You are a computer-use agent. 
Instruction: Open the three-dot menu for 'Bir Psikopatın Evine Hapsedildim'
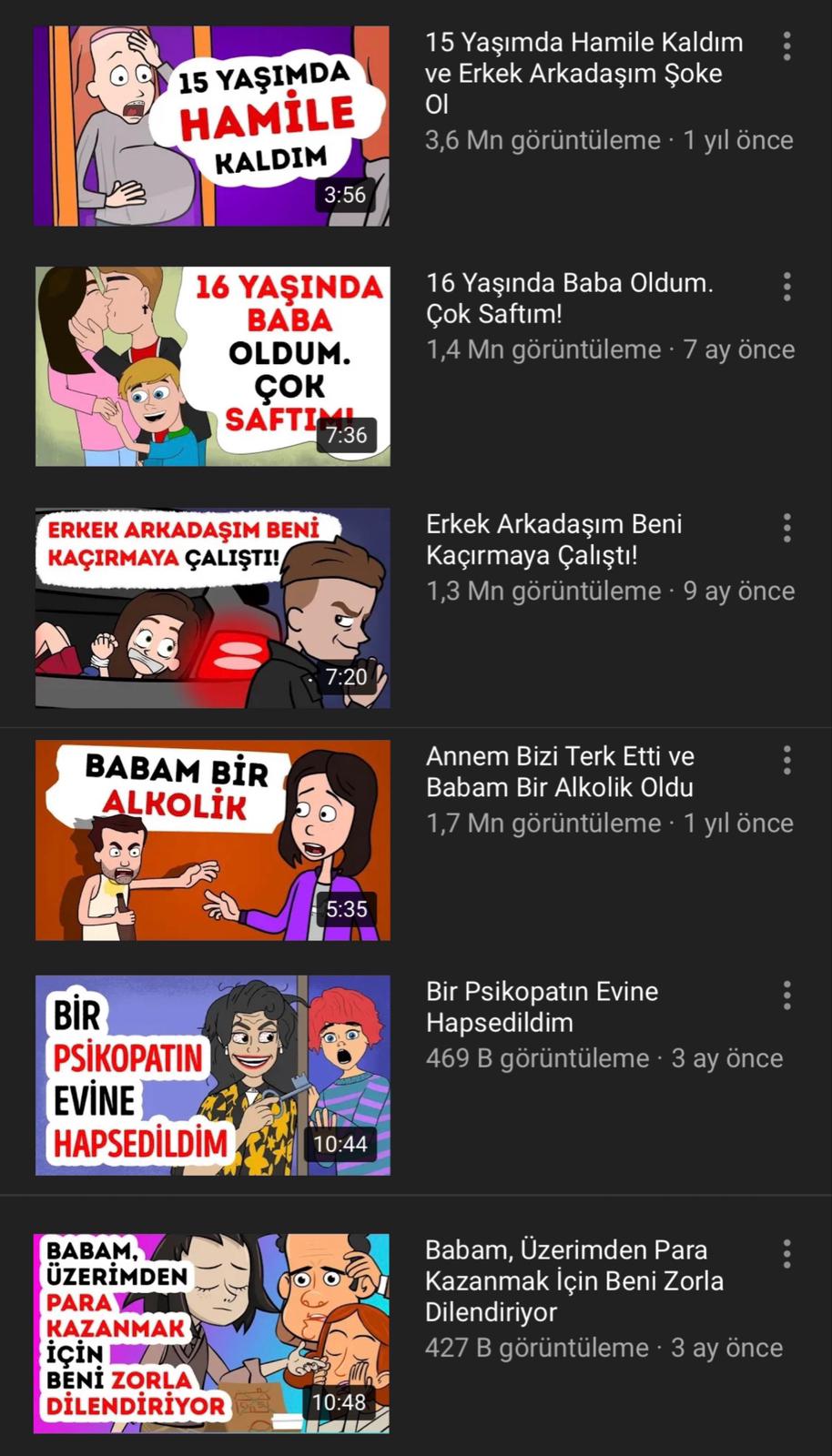click(x=786, y=996)
